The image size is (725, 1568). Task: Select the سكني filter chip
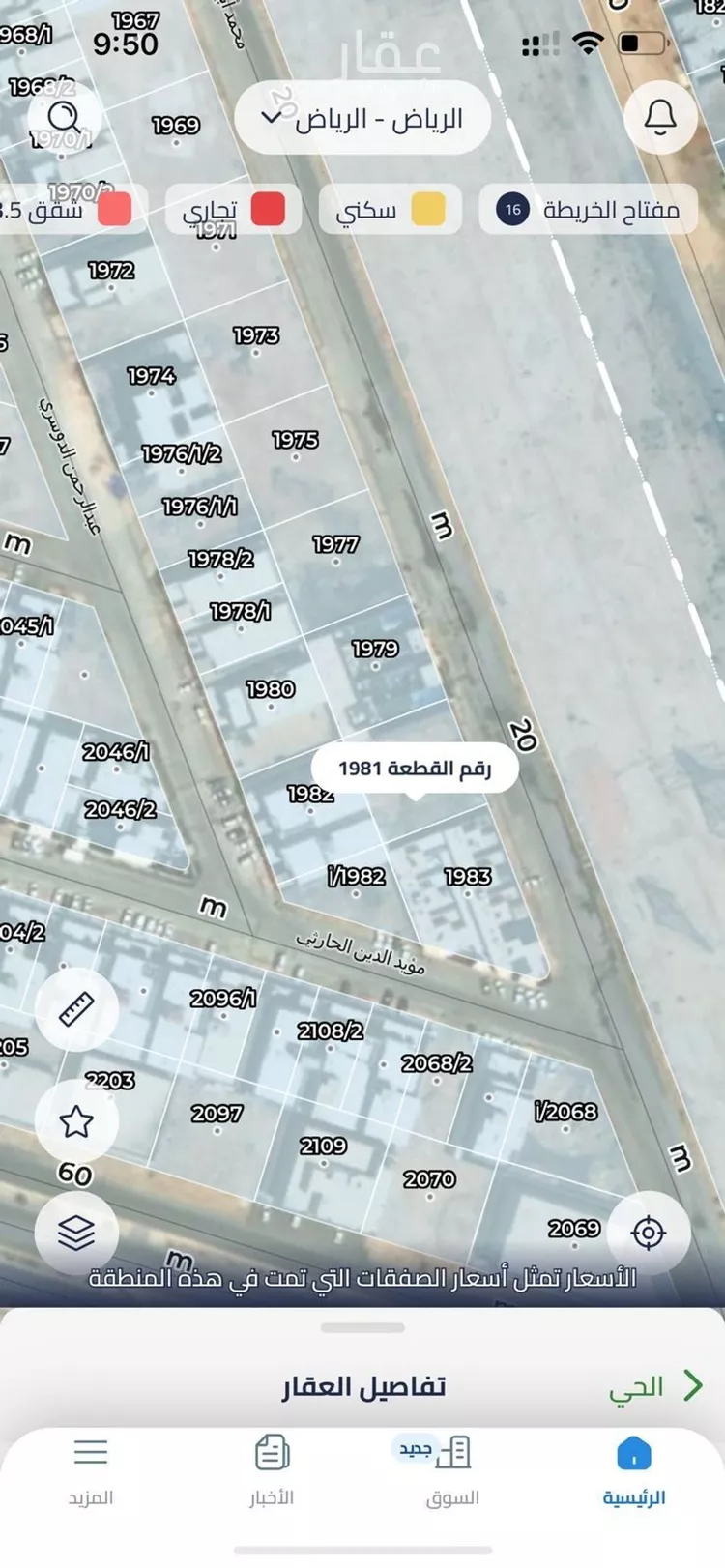(390, 210)
